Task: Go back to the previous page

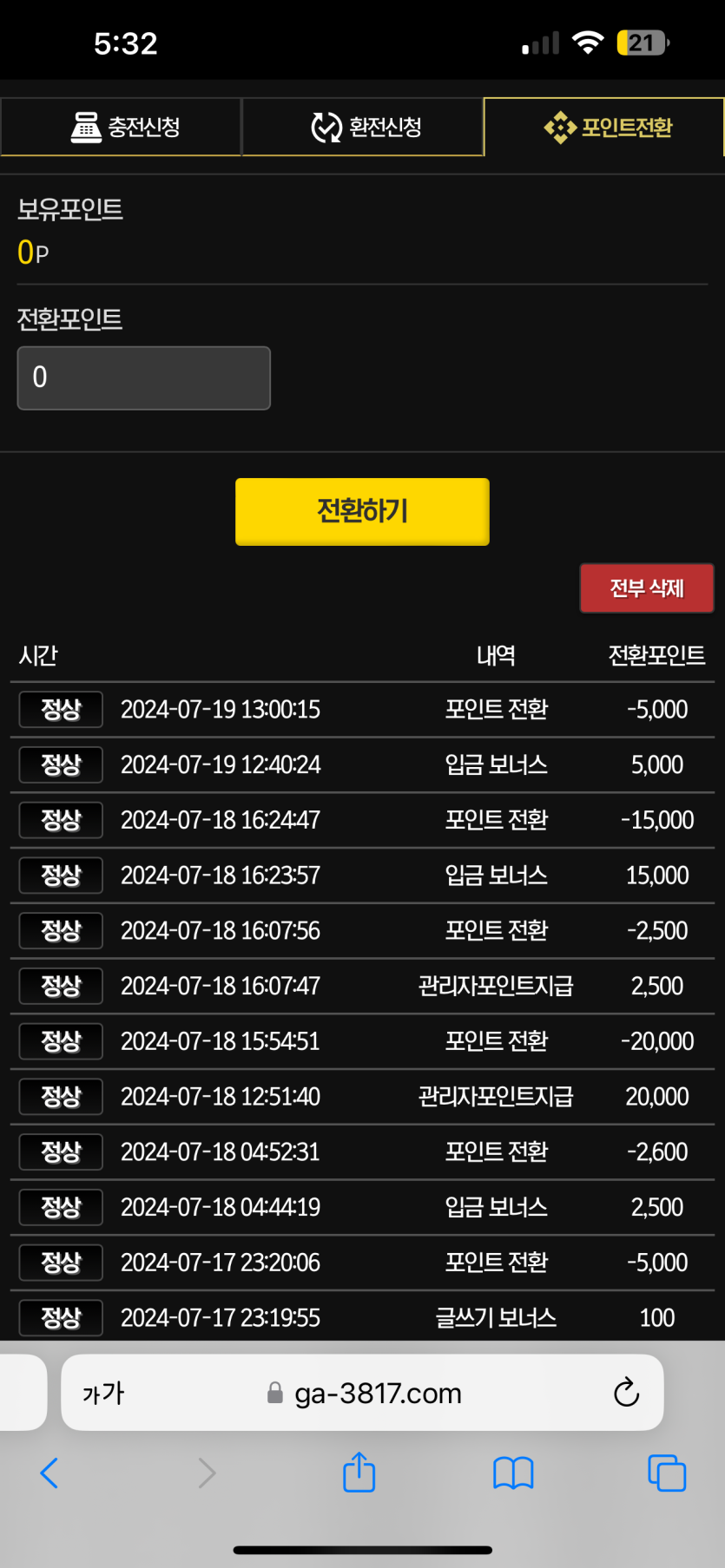Action: (x=49, y=1473)
